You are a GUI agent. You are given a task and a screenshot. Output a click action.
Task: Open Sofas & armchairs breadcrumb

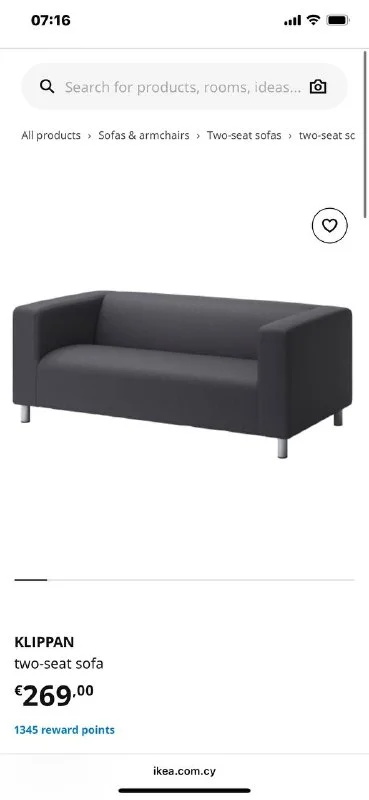coord(143,135)
